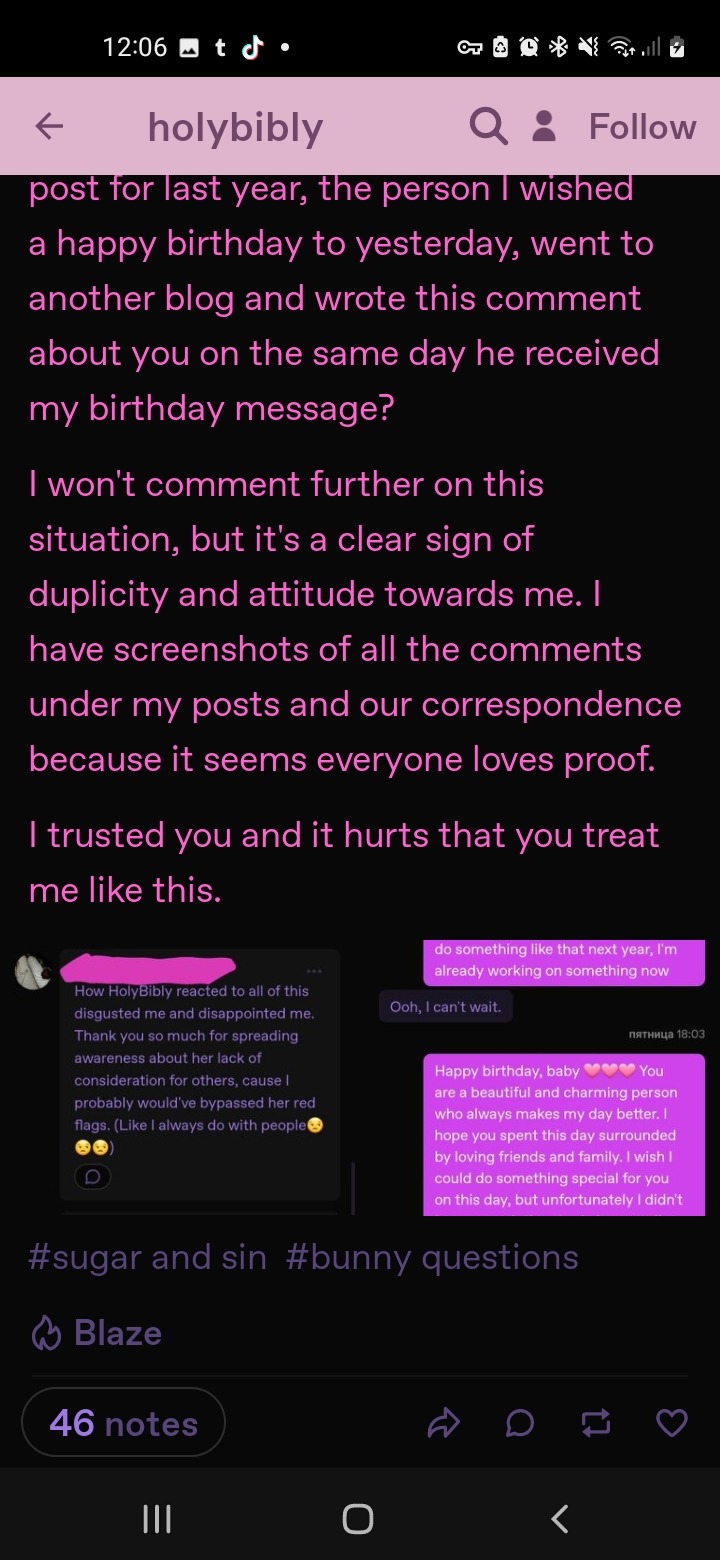Open the account avatar icon
720x1560 pixels.
click(x=544, y=126)
